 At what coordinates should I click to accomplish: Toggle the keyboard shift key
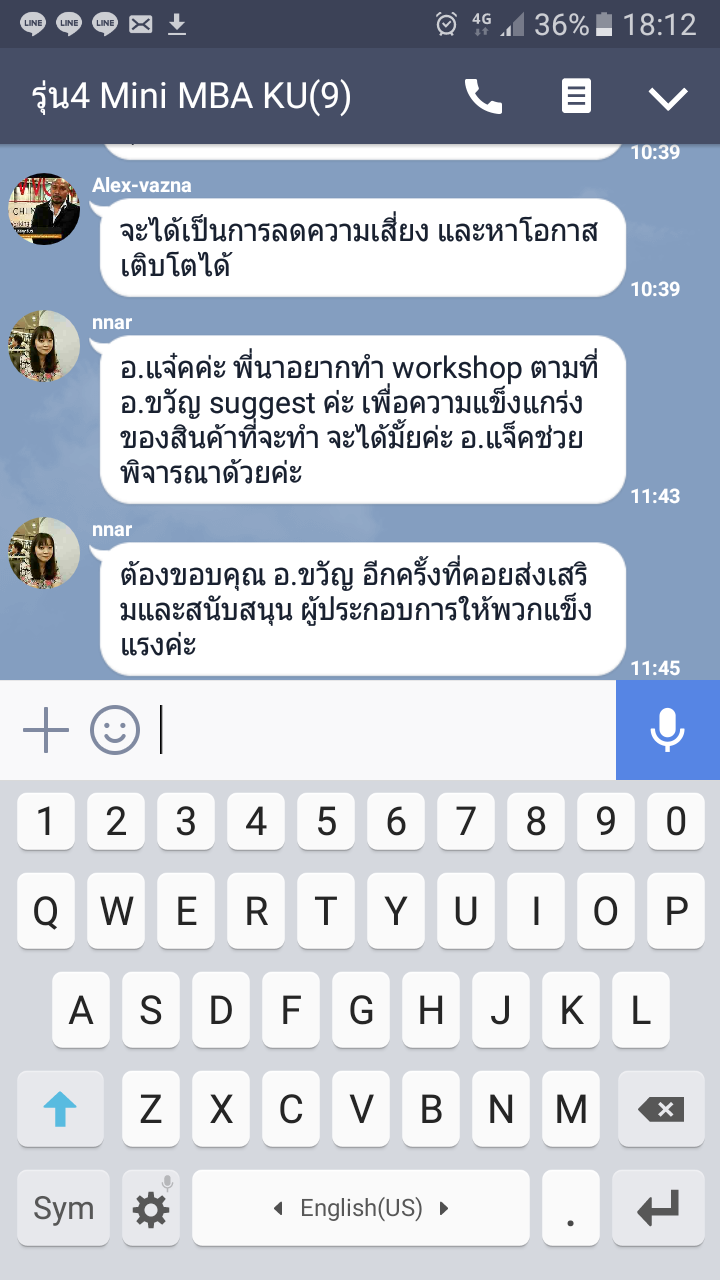point(61,1109)
